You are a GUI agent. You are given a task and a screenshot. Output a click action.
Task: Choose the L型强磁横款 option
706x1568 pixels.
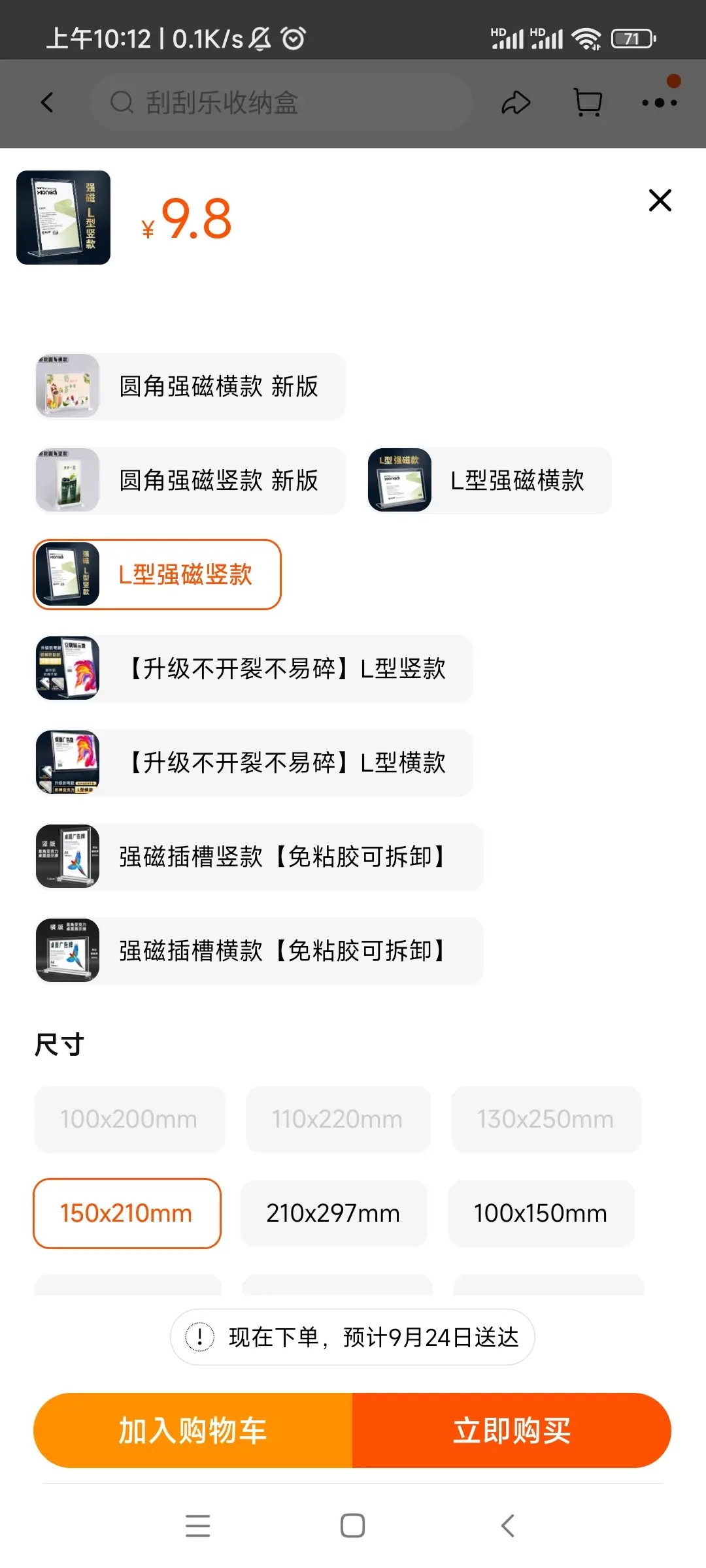490,480
